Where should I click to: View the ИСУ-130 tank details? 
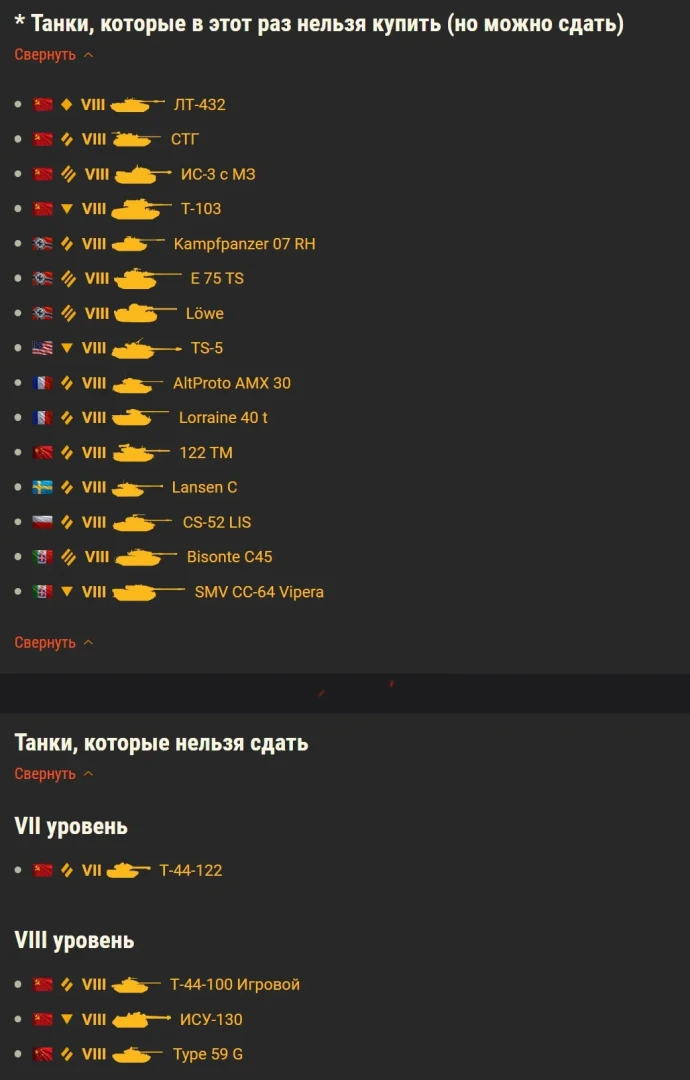pos(211,1019)
